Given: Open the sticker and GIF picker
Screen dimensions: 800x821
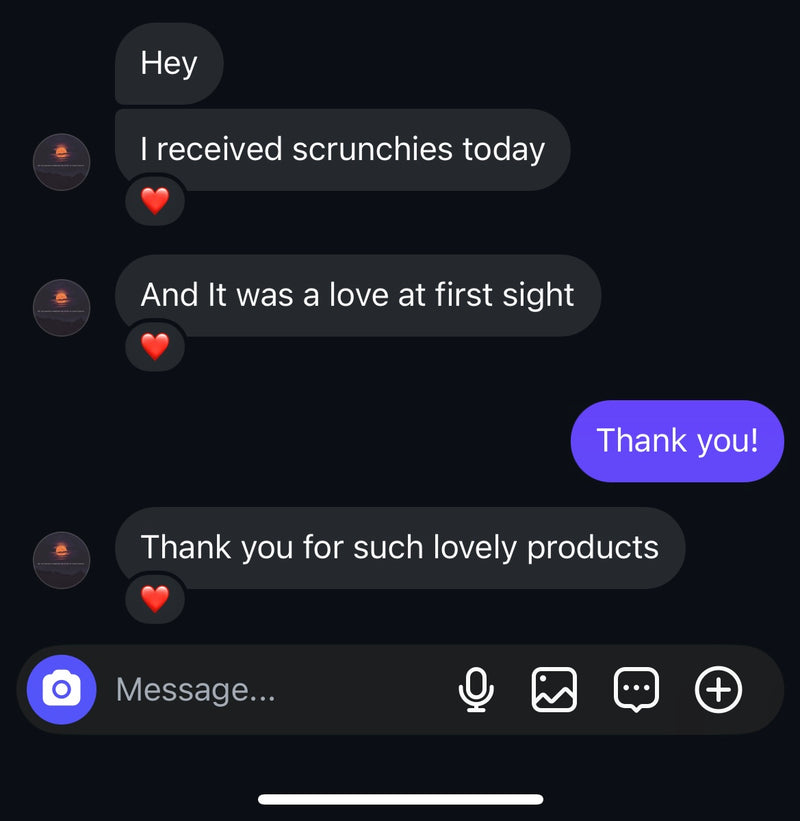Looking at the screenshot, I should (x=636, y=689).
